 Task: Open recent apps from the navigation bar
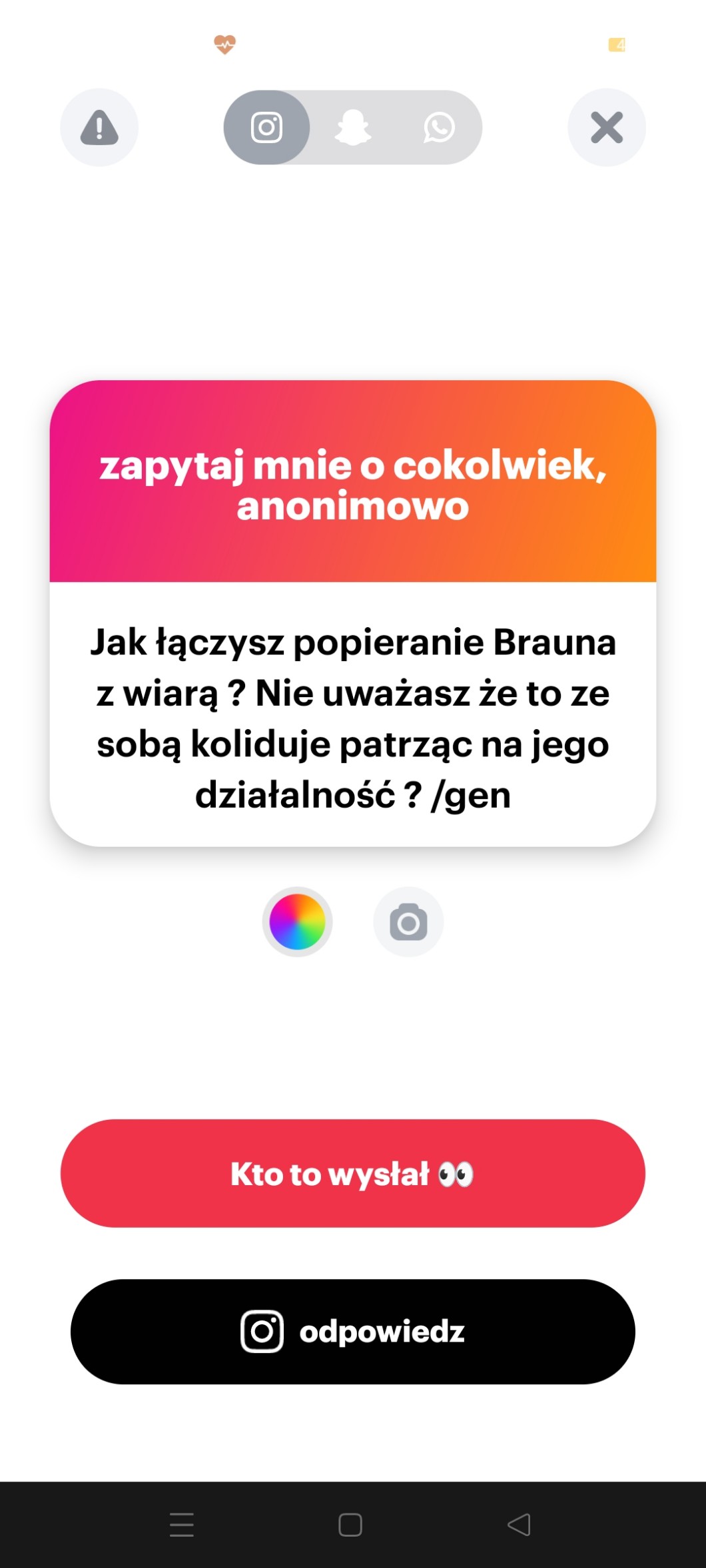(x=182, y=1524)
